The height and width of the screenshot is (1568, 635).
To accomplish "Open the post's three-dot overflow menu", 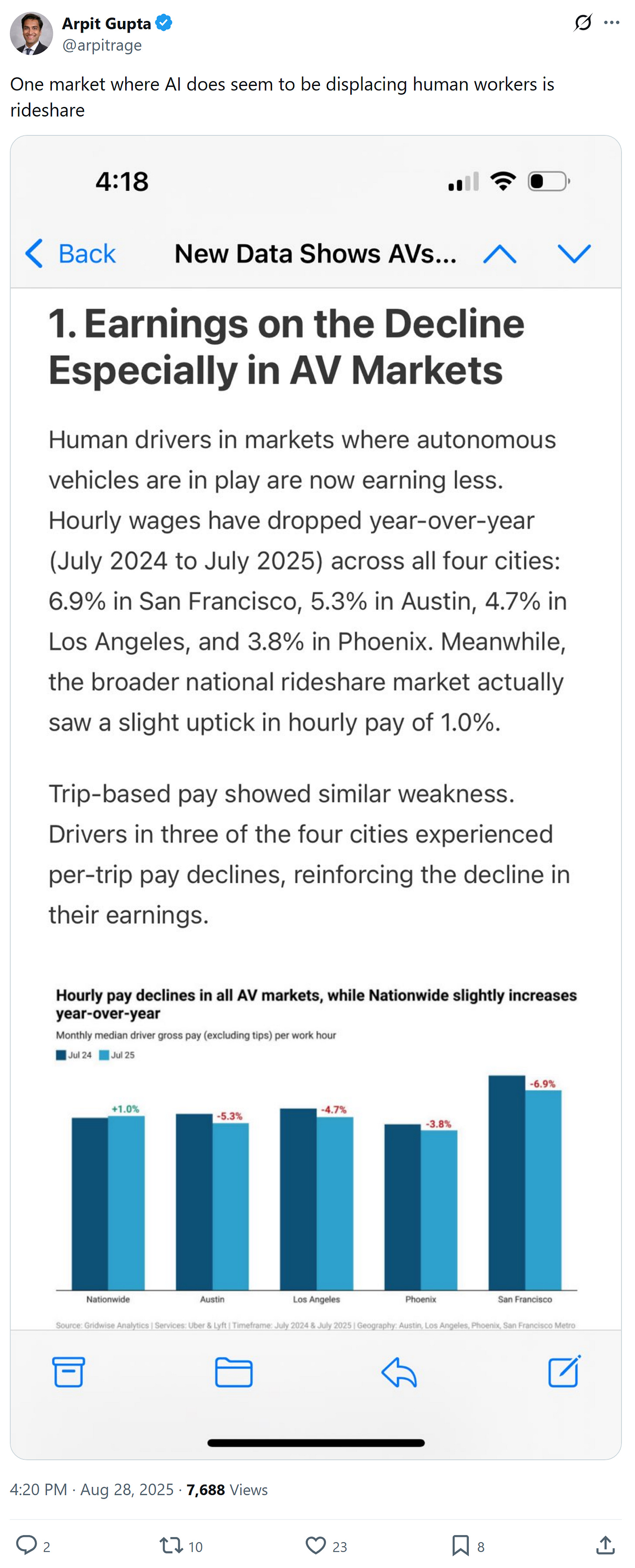I will tap(611, 23).
